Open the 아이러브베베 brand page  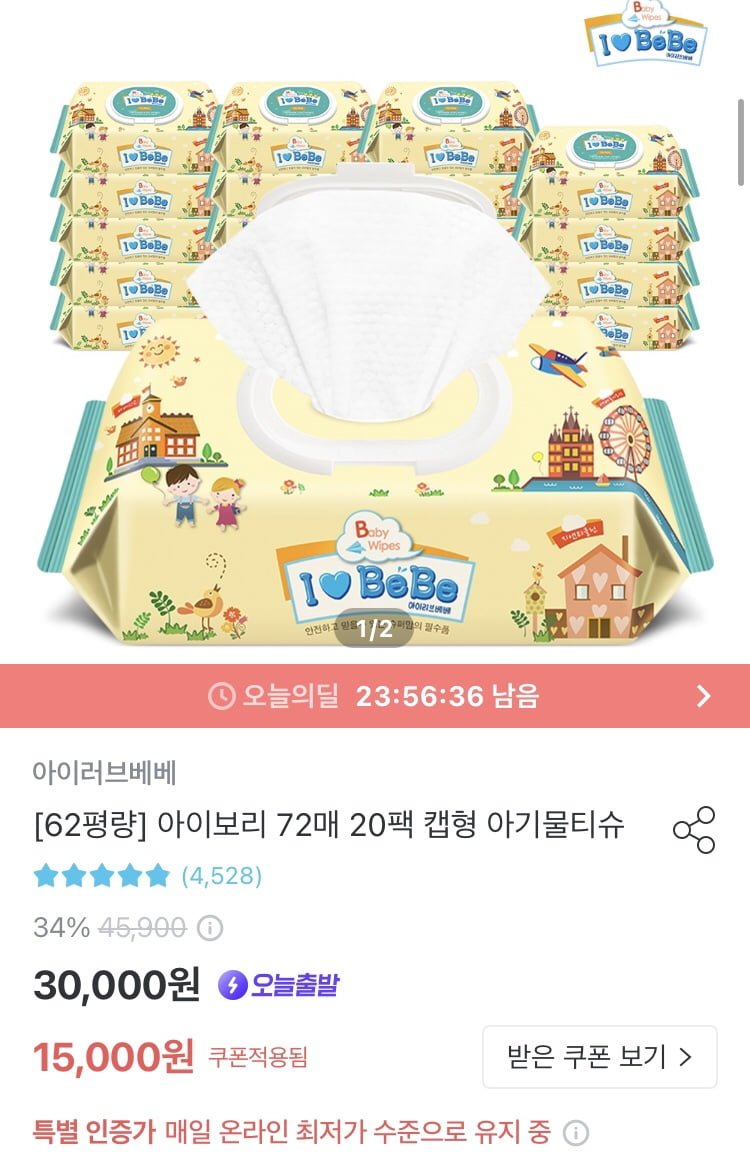pos(104,773)
